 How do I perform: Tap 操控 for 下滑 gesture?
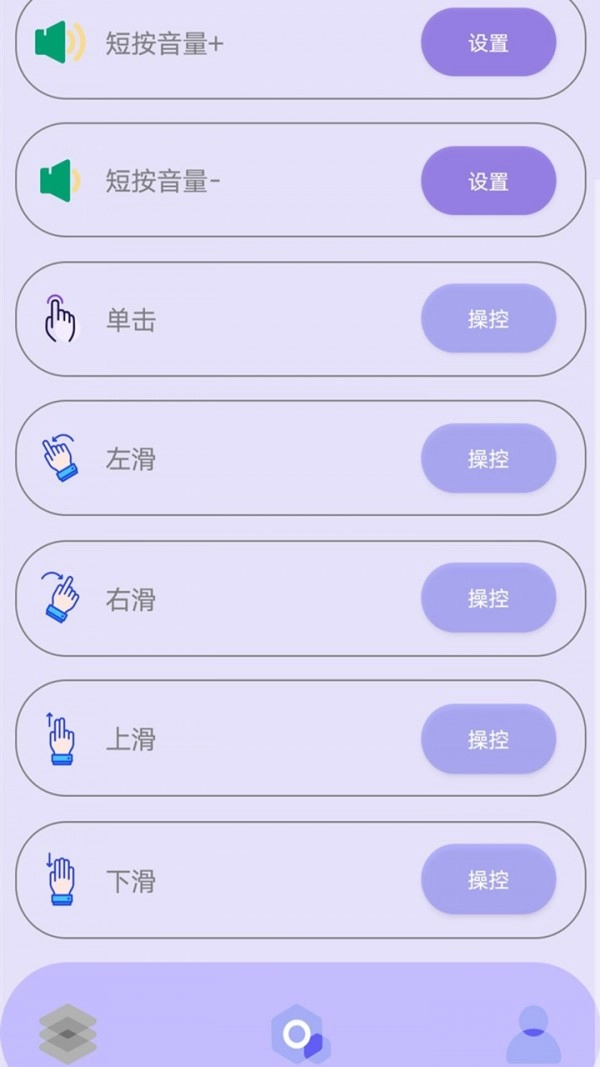tap(488, 880)
